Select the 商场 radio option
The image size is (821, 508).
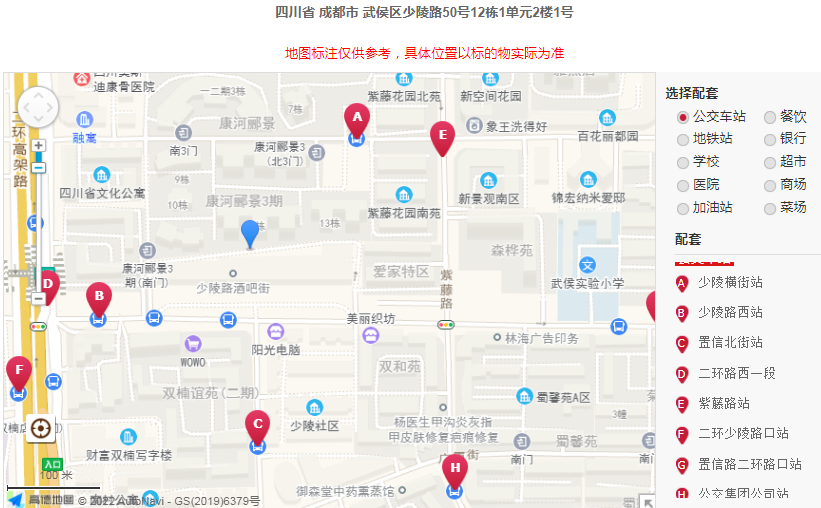tap(770, 185)
